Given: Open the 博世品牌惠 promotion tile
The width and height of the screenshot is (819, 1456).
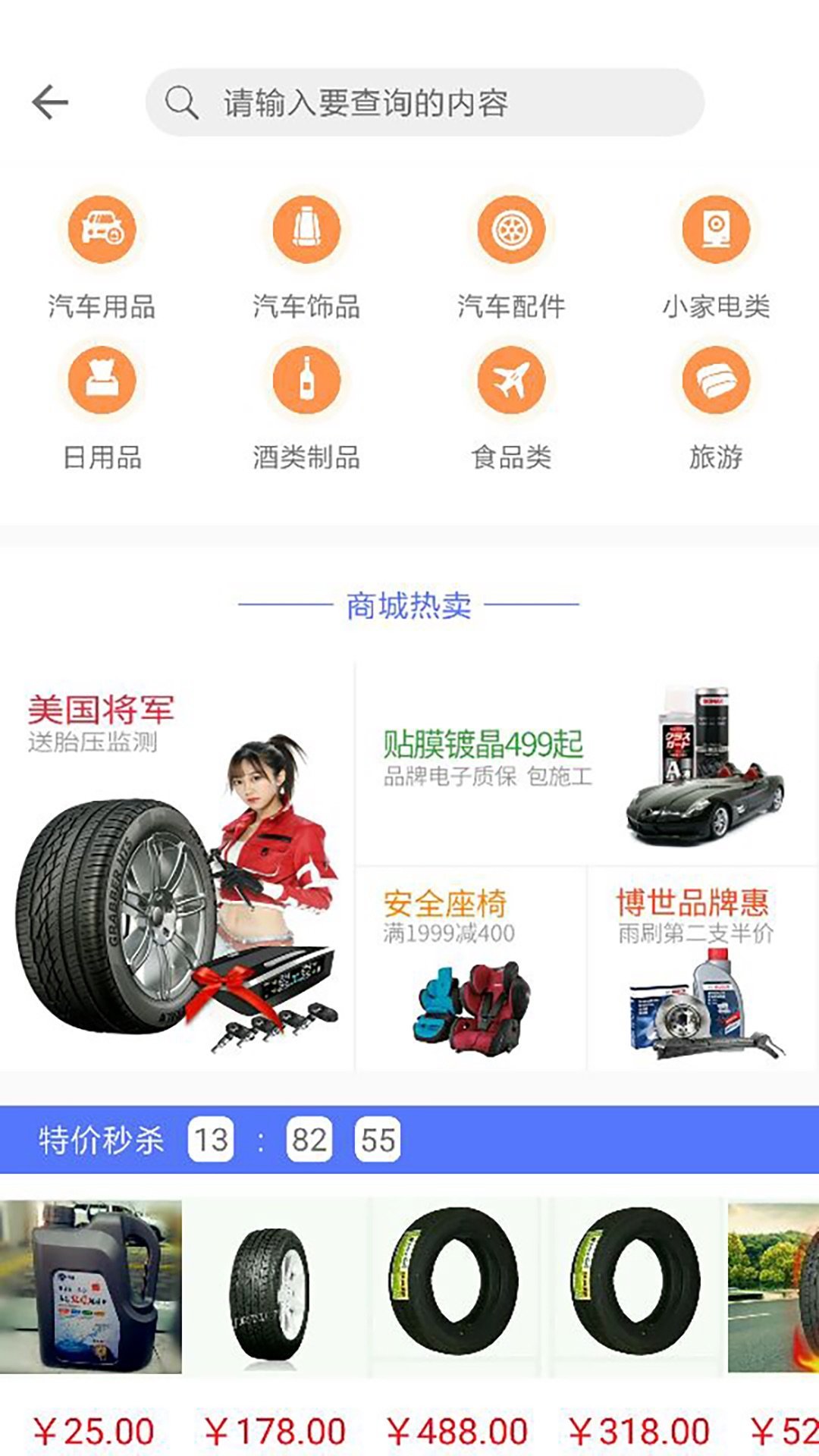Looking at the screenshot, I should point(702,969).
